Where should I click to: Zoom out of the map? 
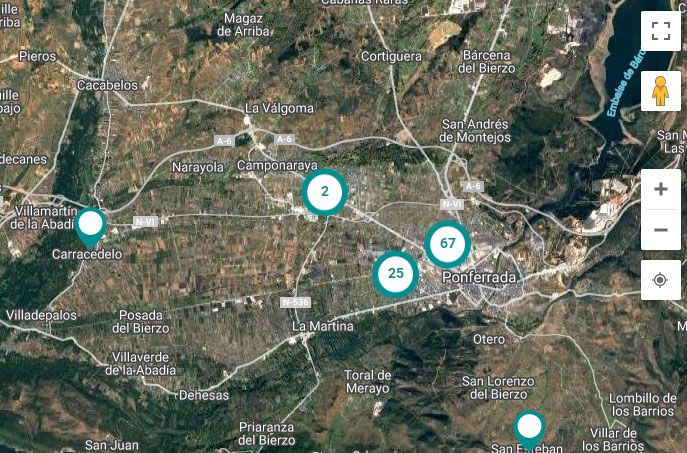pos(660,230)
